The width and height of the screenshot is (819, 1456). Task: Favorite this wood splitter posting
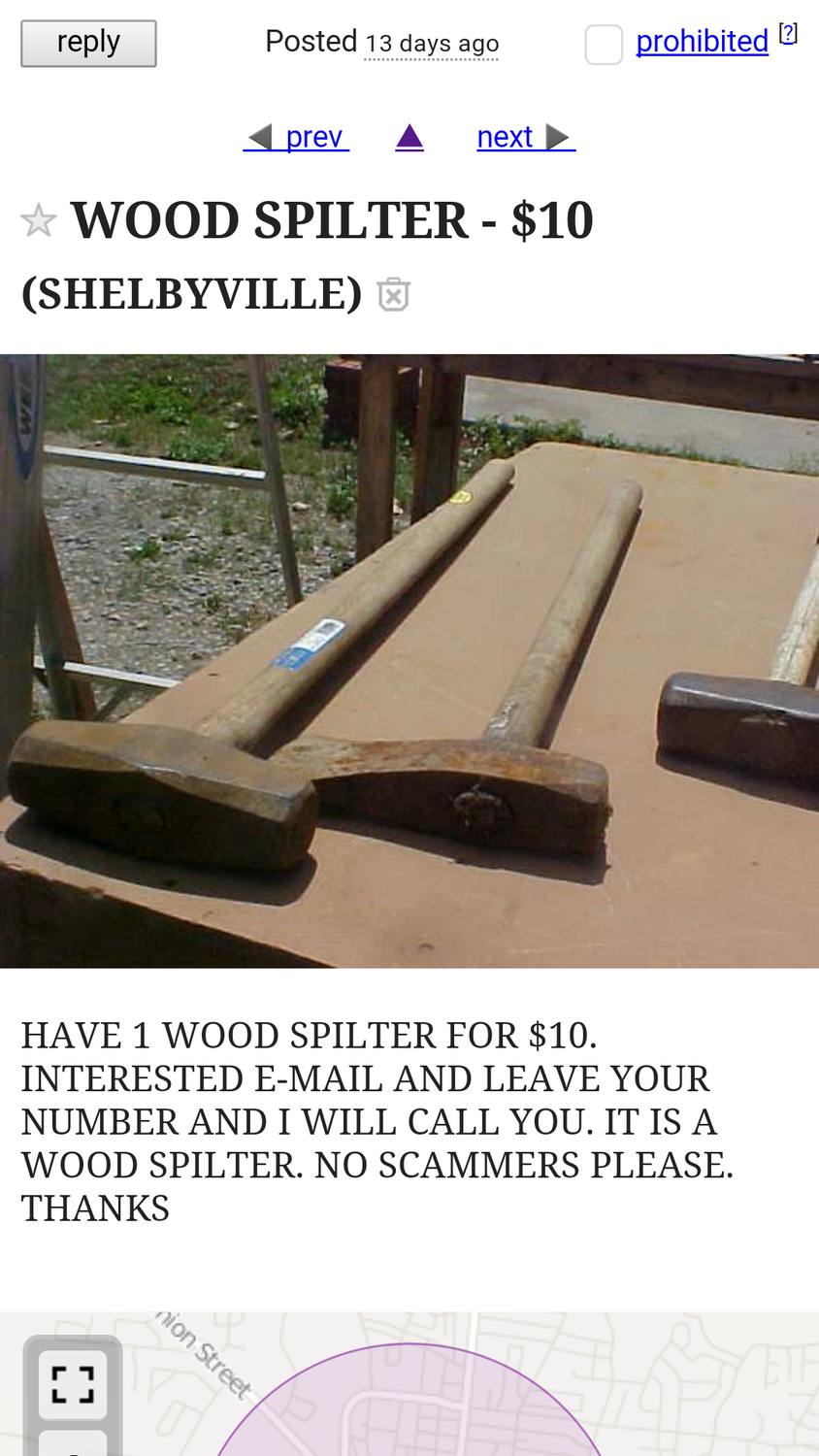click(x=39, y=220)
